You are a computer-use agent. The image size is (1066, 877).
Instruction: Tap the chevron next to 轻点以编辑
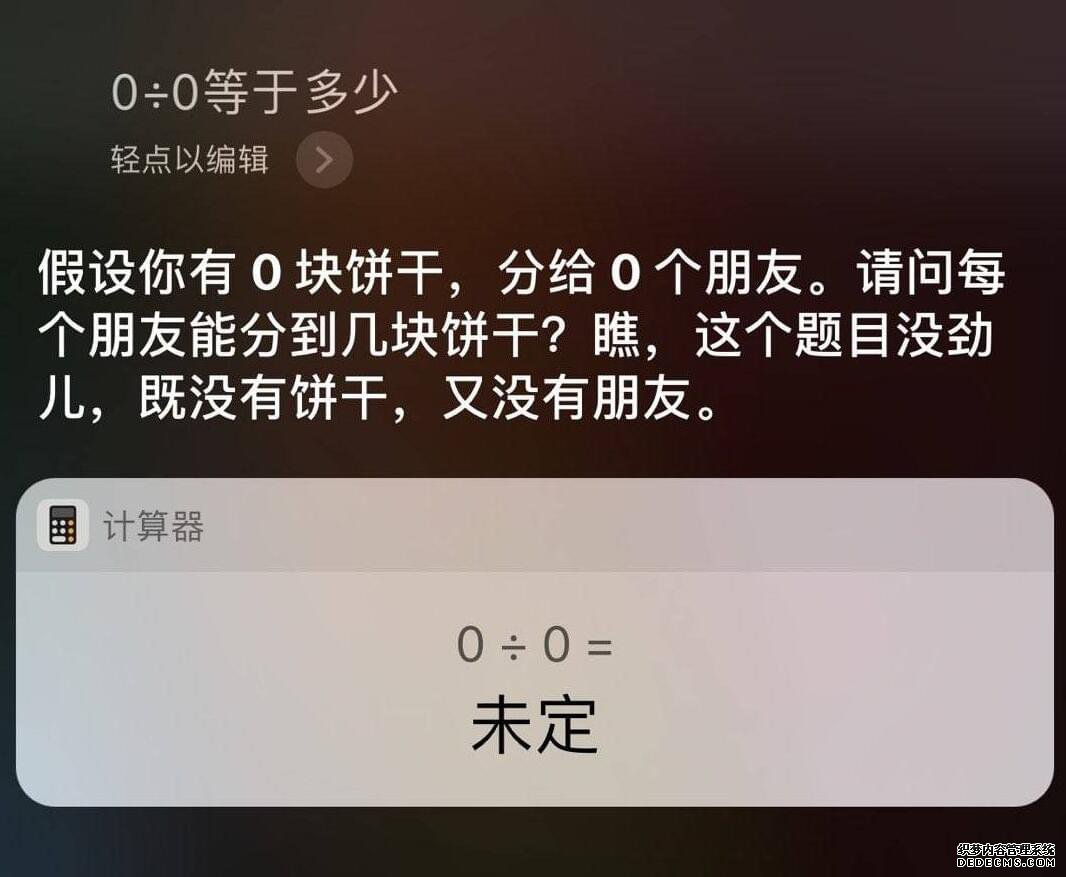pos(324,160)
